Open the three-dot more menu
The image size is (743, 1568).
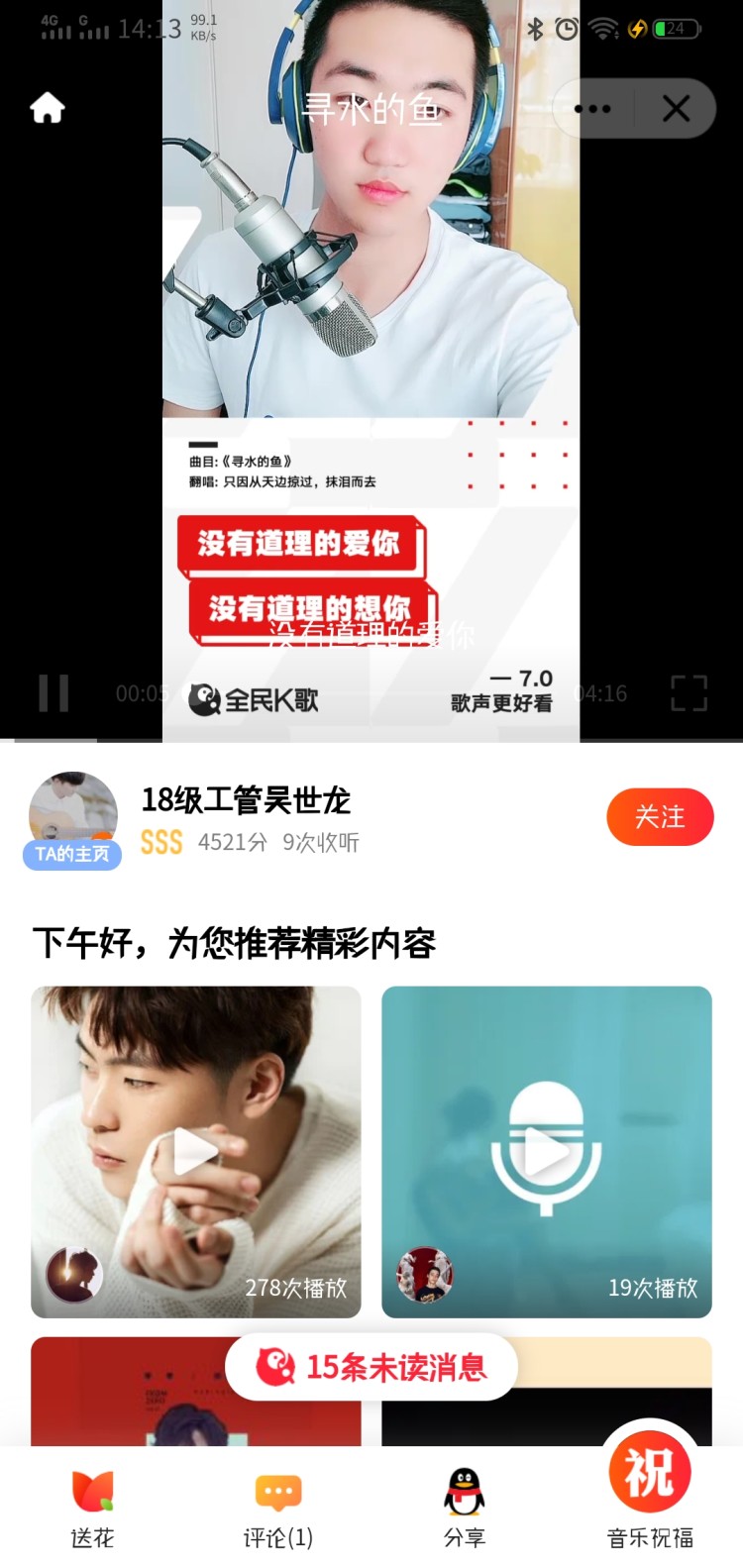tap(593, 109)
